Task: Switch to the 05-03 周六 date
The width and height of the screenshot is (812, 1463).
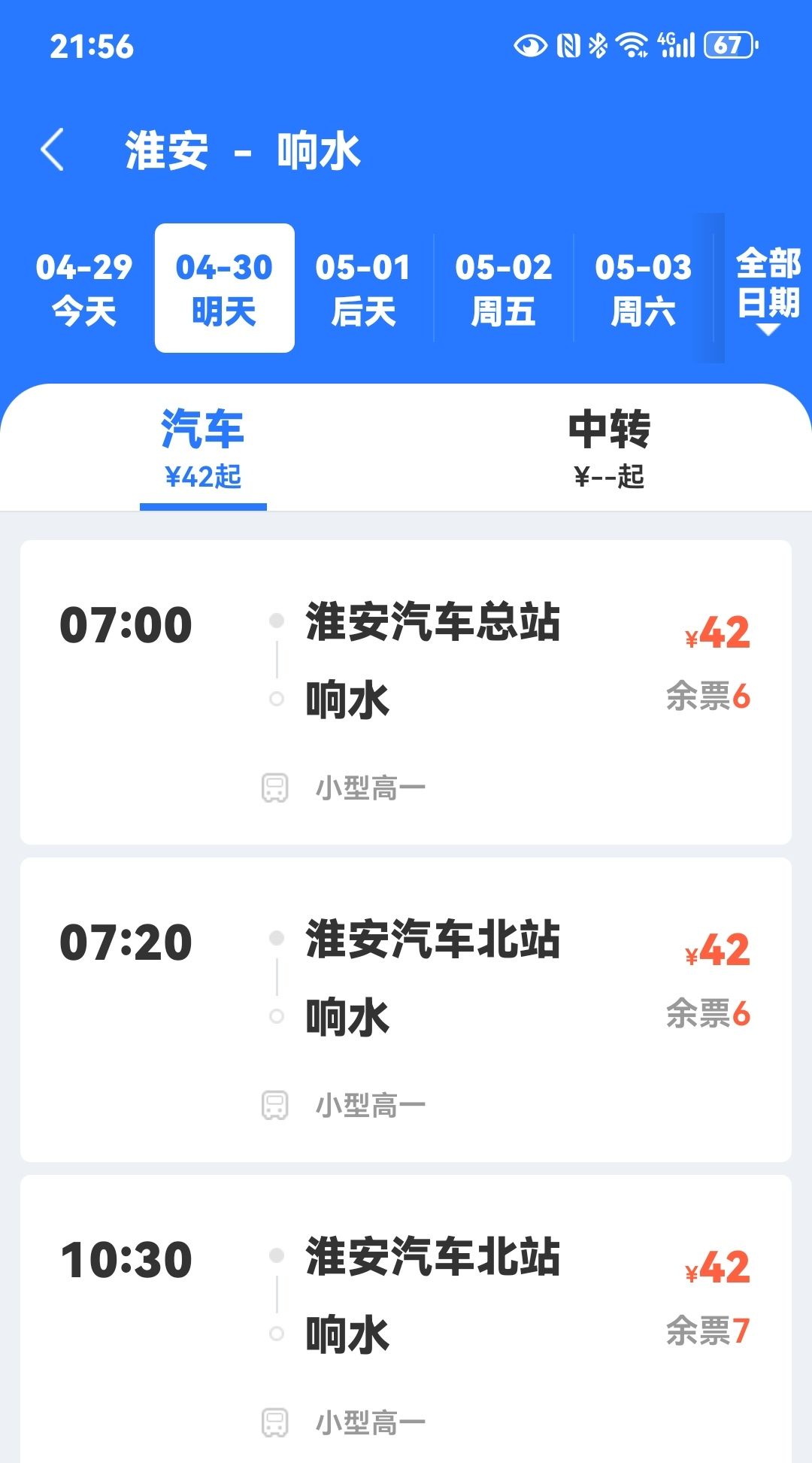Action: click(x=644, y=288)
